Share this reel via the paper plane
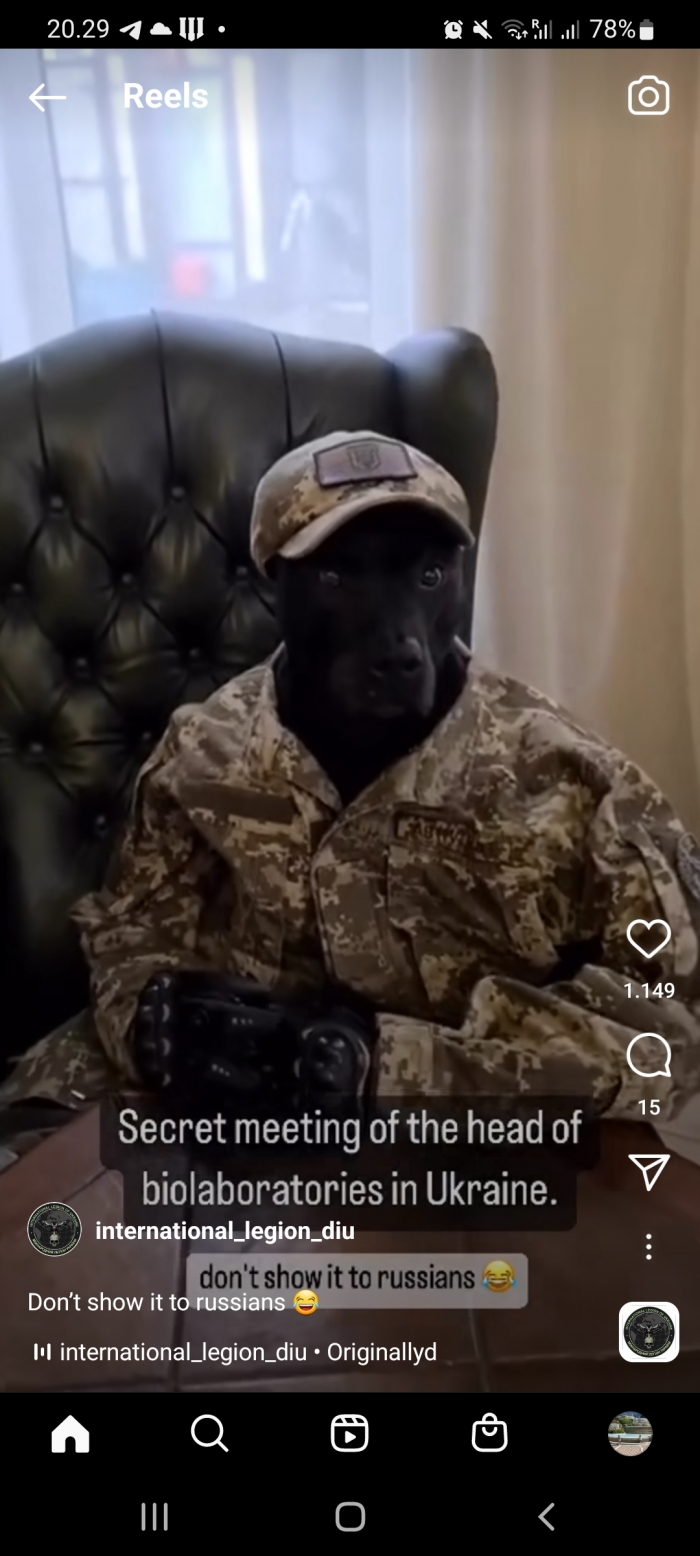700x1556 pixels. [x=648, y=1171]
